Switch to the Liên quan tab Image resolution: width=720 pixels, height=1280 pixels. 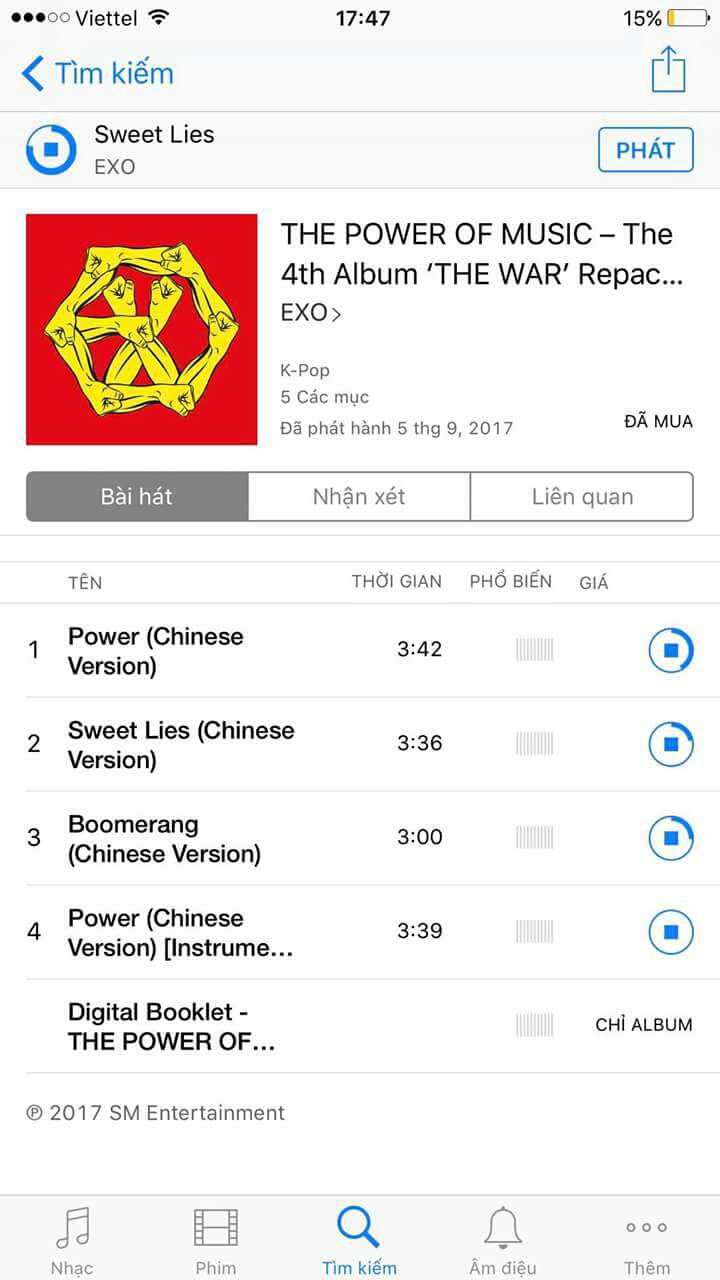(x=582, y=497)
